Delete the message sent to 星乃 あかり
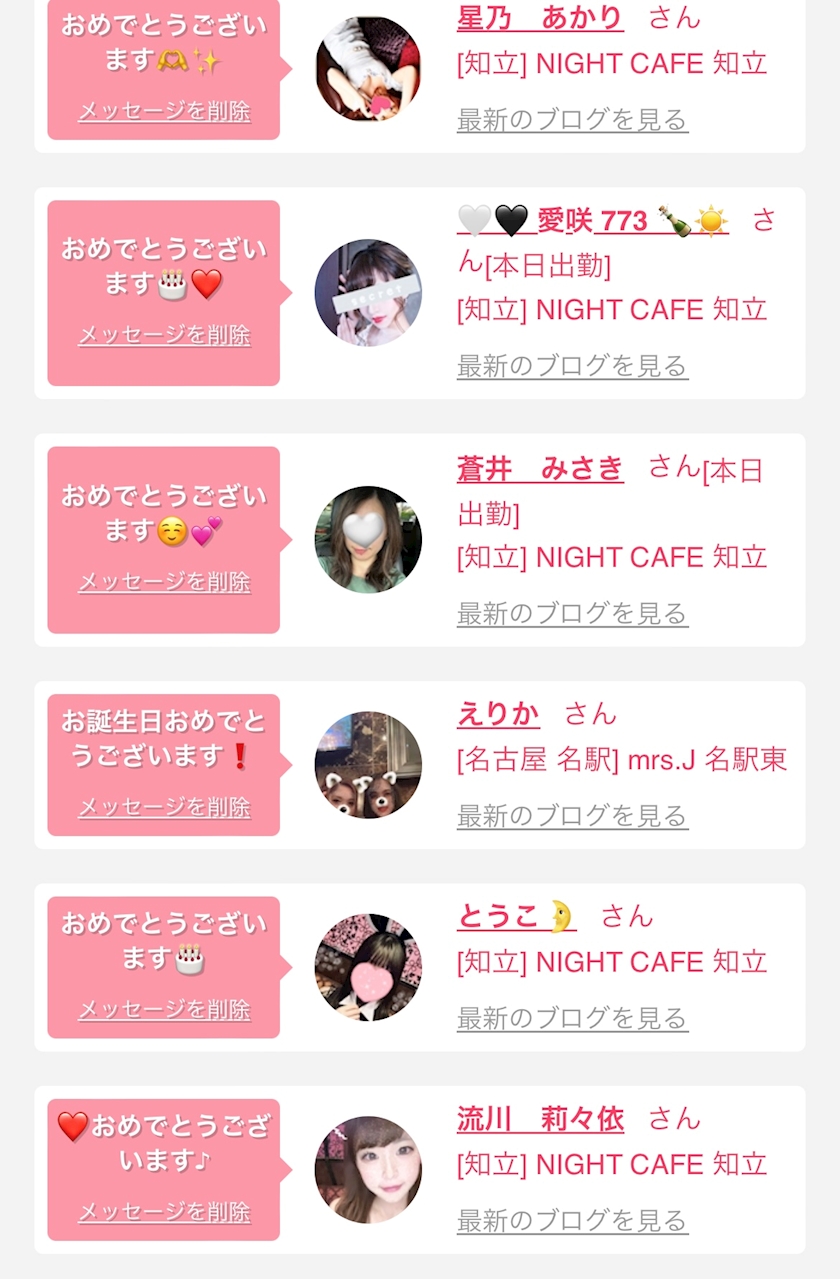Screen dimensions: 840x1279 click(x=164, y=111)
